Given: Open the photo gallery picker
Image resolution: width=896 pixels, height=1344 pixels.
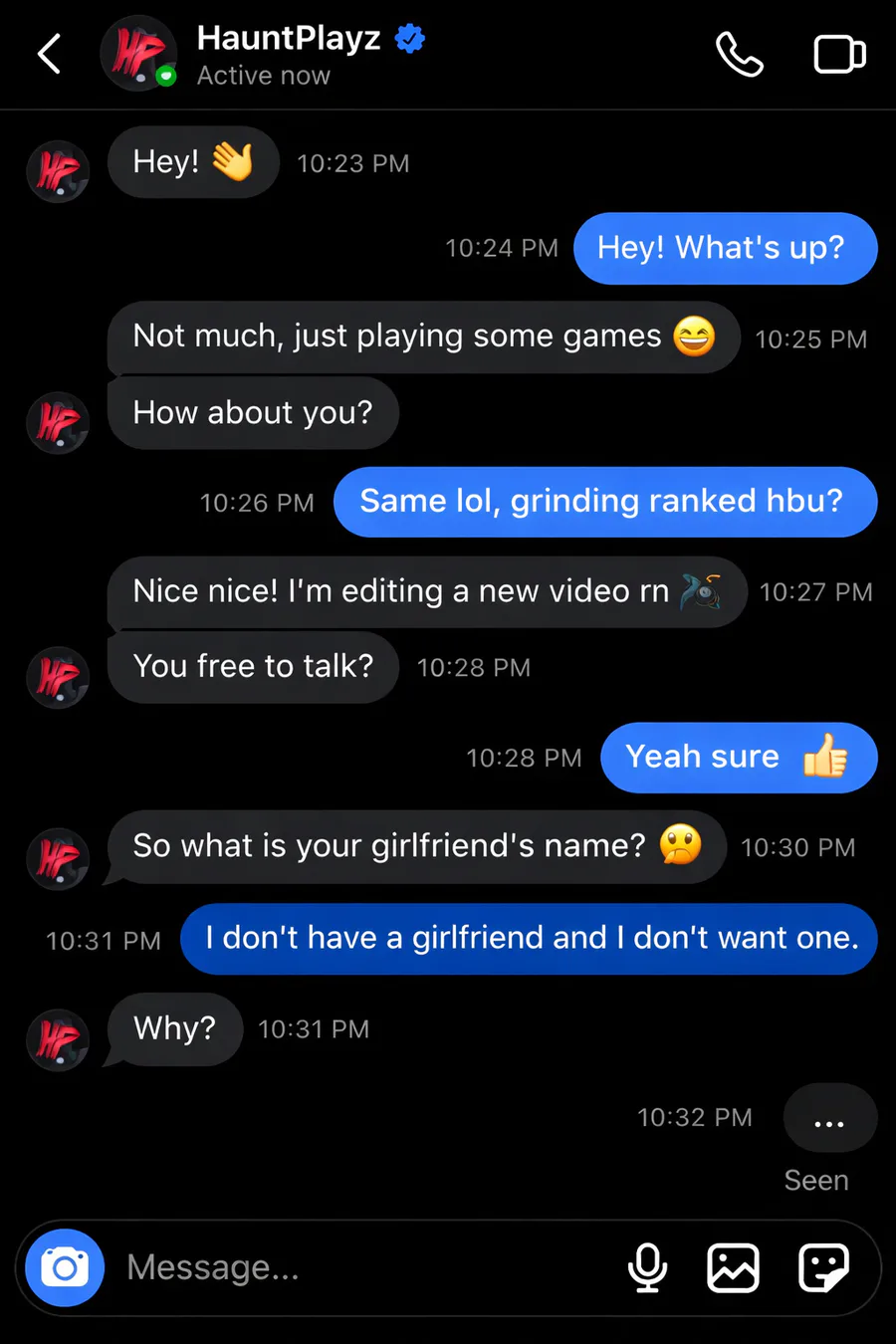Looking at the screenshot, I should click(x=733, y=1267).
